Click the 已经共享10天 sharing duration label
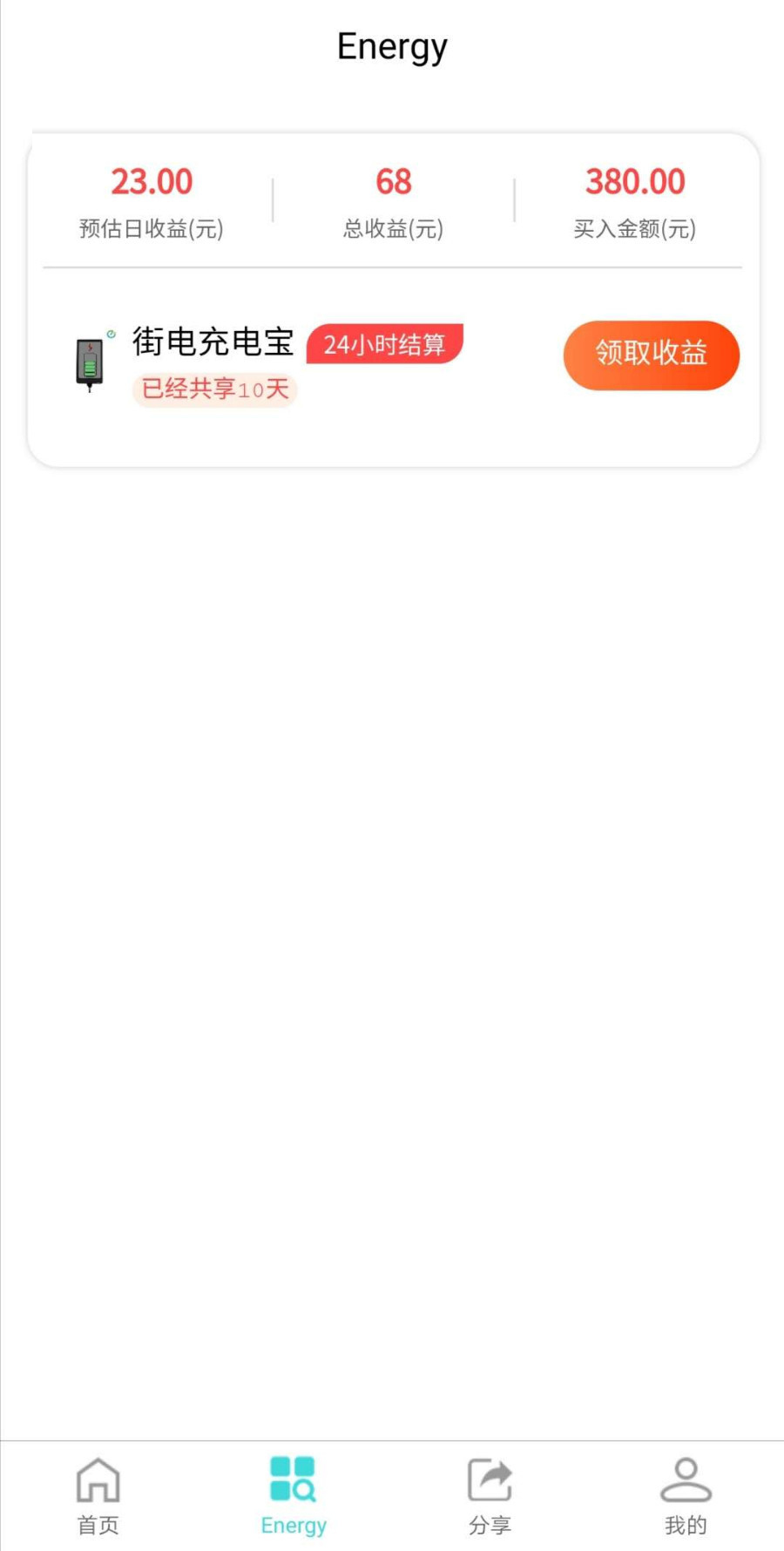The height and width of the screenshot is (1551, 784). pyautogui.click(x=213, y=390)
